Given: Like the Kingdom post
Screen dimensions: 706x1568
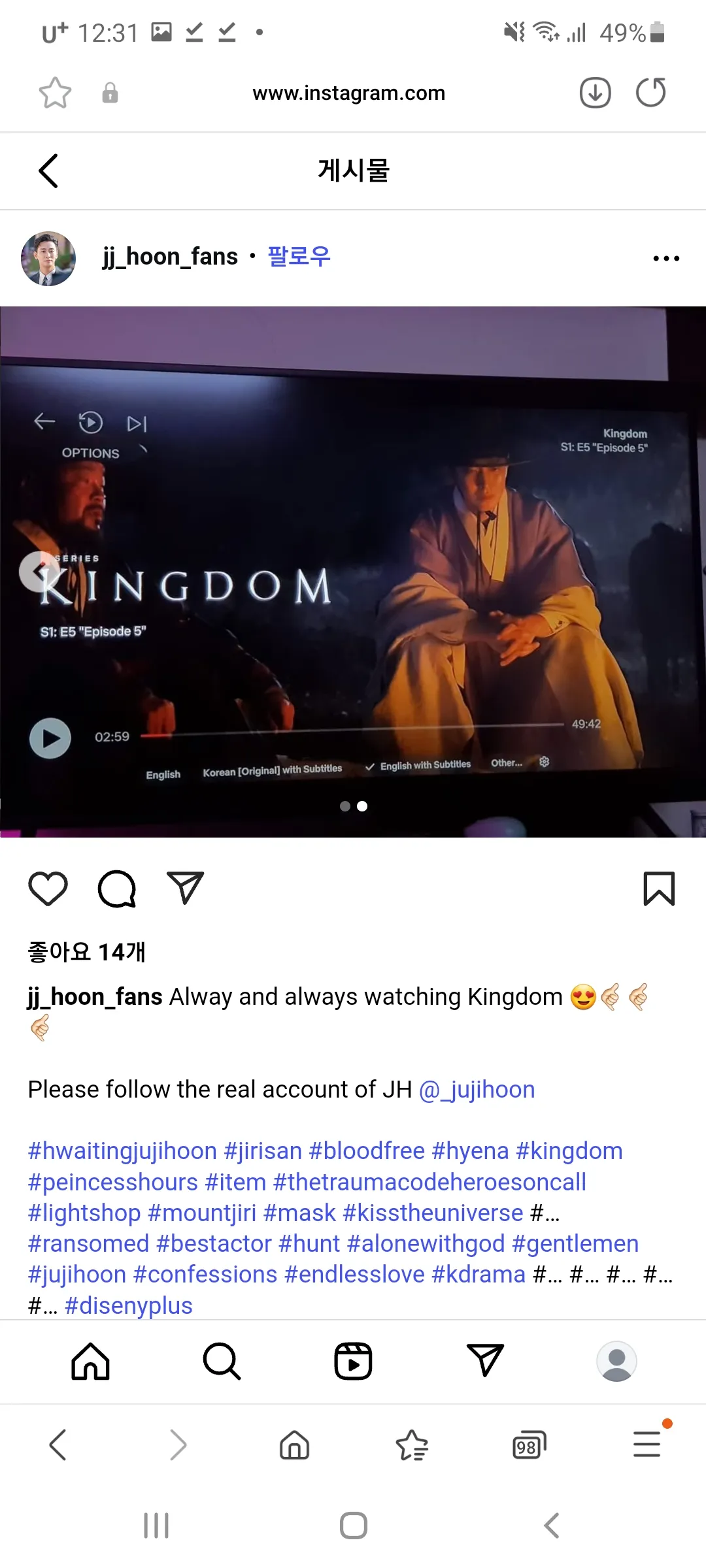Looking at the screenshot, I should point(48,889).
